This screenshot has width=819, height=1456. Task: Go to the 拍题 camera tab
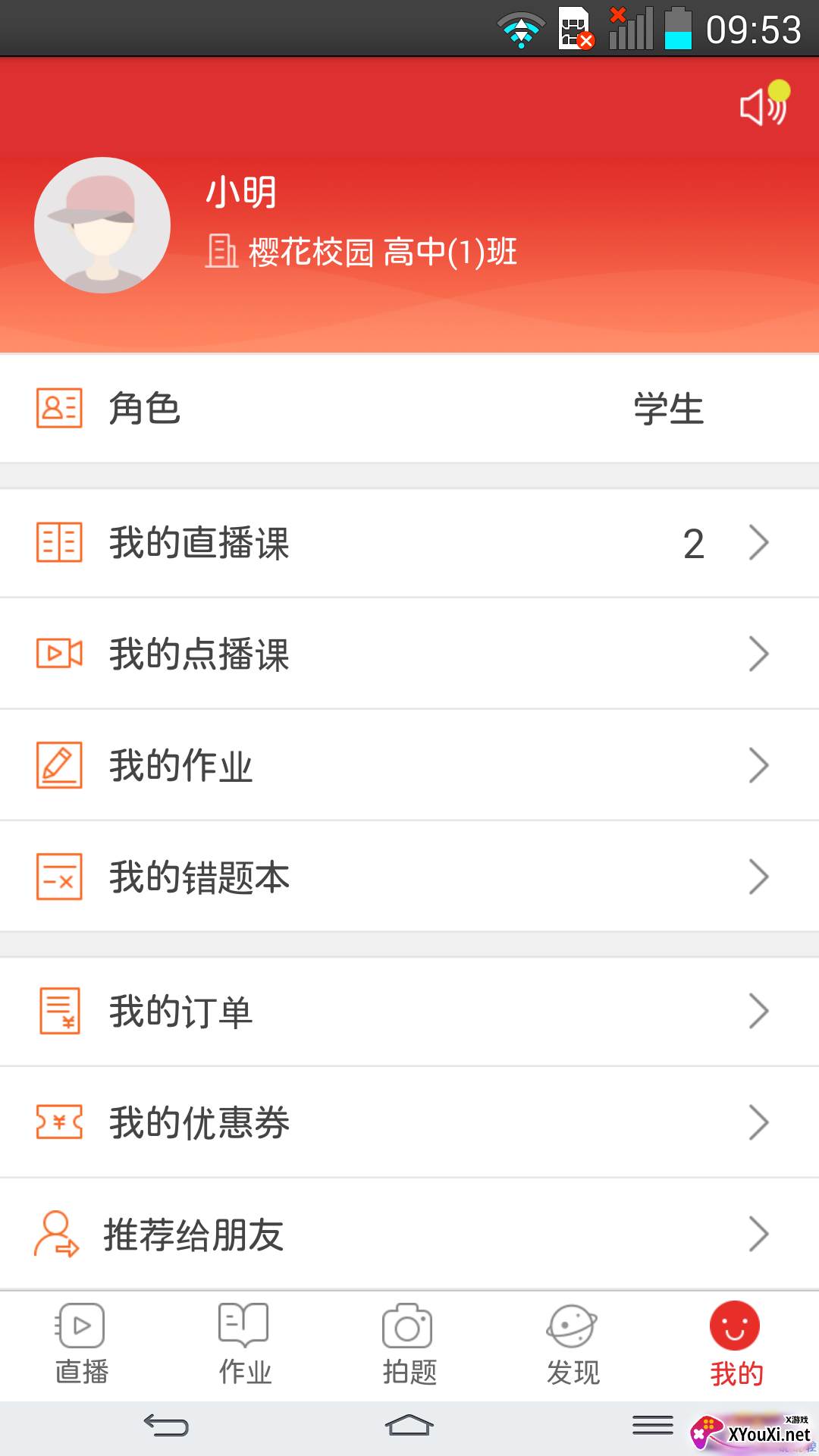coord(409,1345)
